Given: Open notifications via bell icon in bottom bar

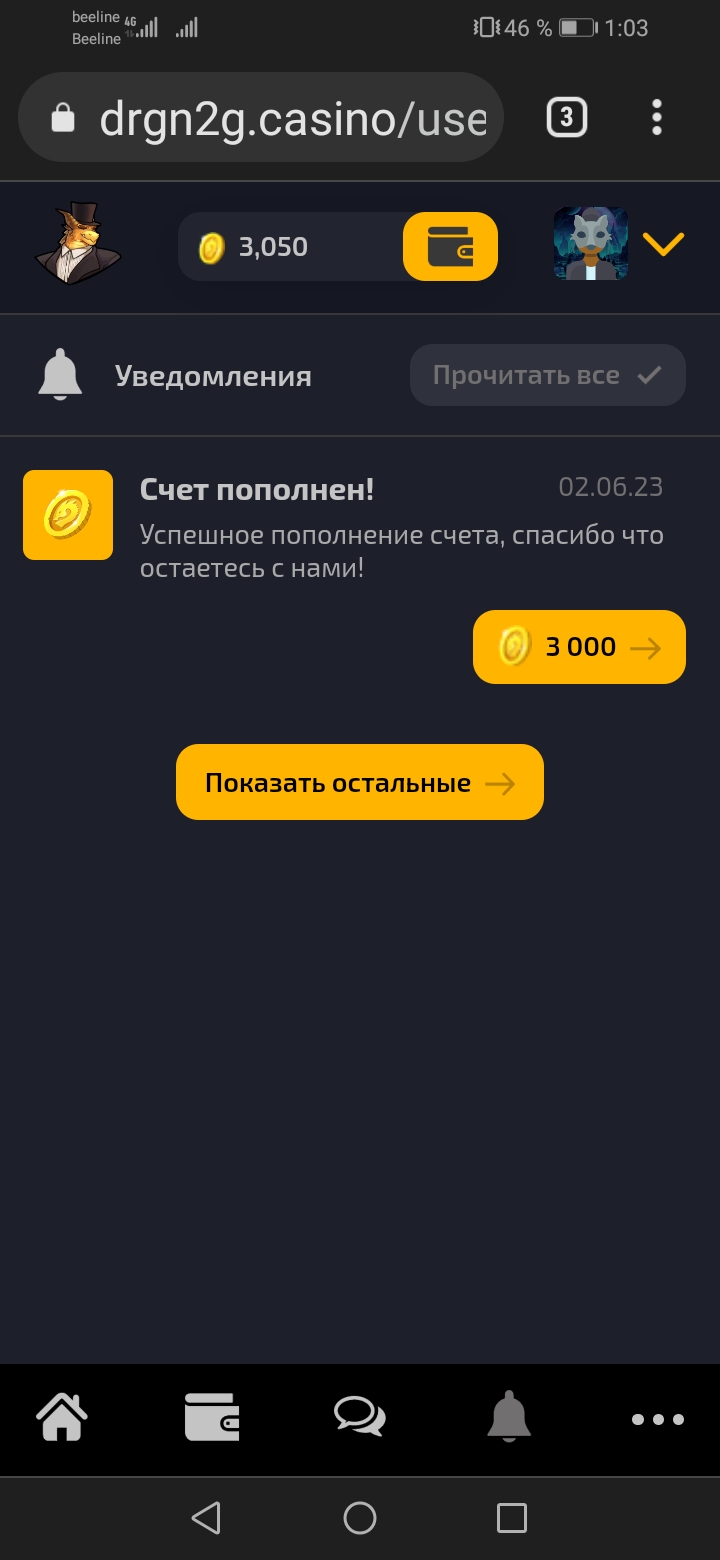Looking at the screenshot, I should [510, 1417].
